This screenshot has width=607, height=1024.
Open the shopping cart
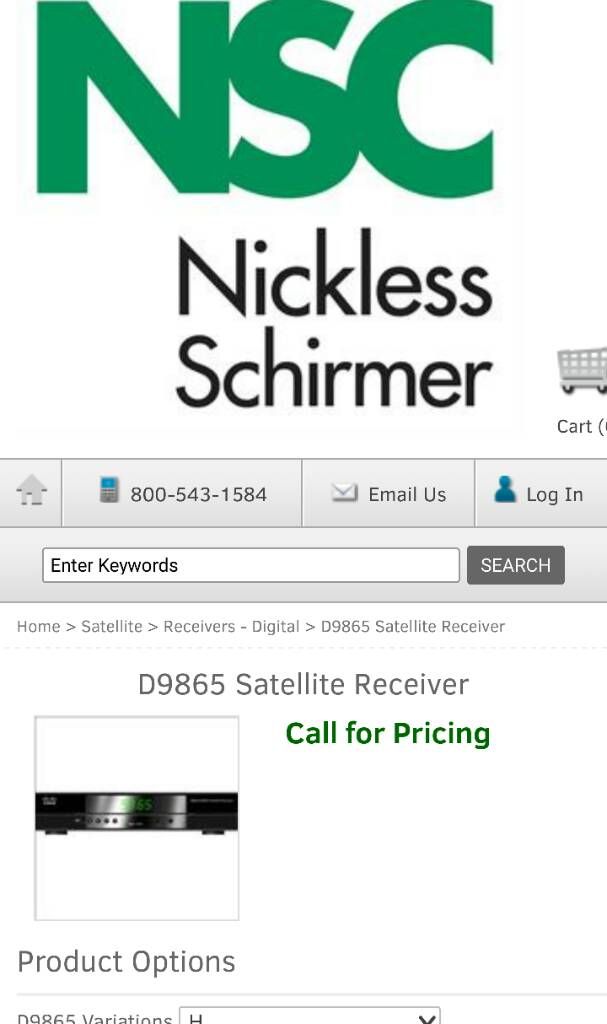582,391
